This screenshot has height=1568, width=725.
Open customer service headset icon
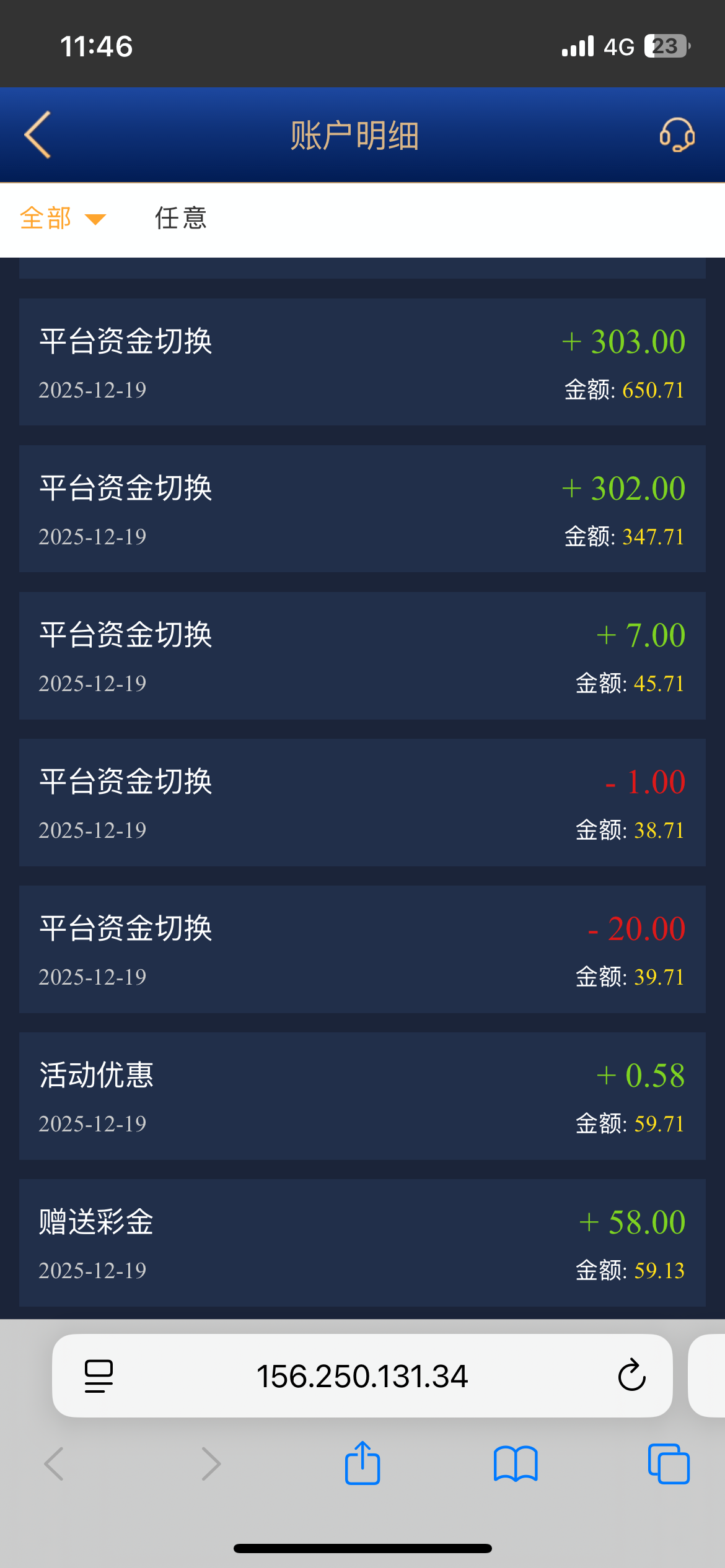coord(677,135)
